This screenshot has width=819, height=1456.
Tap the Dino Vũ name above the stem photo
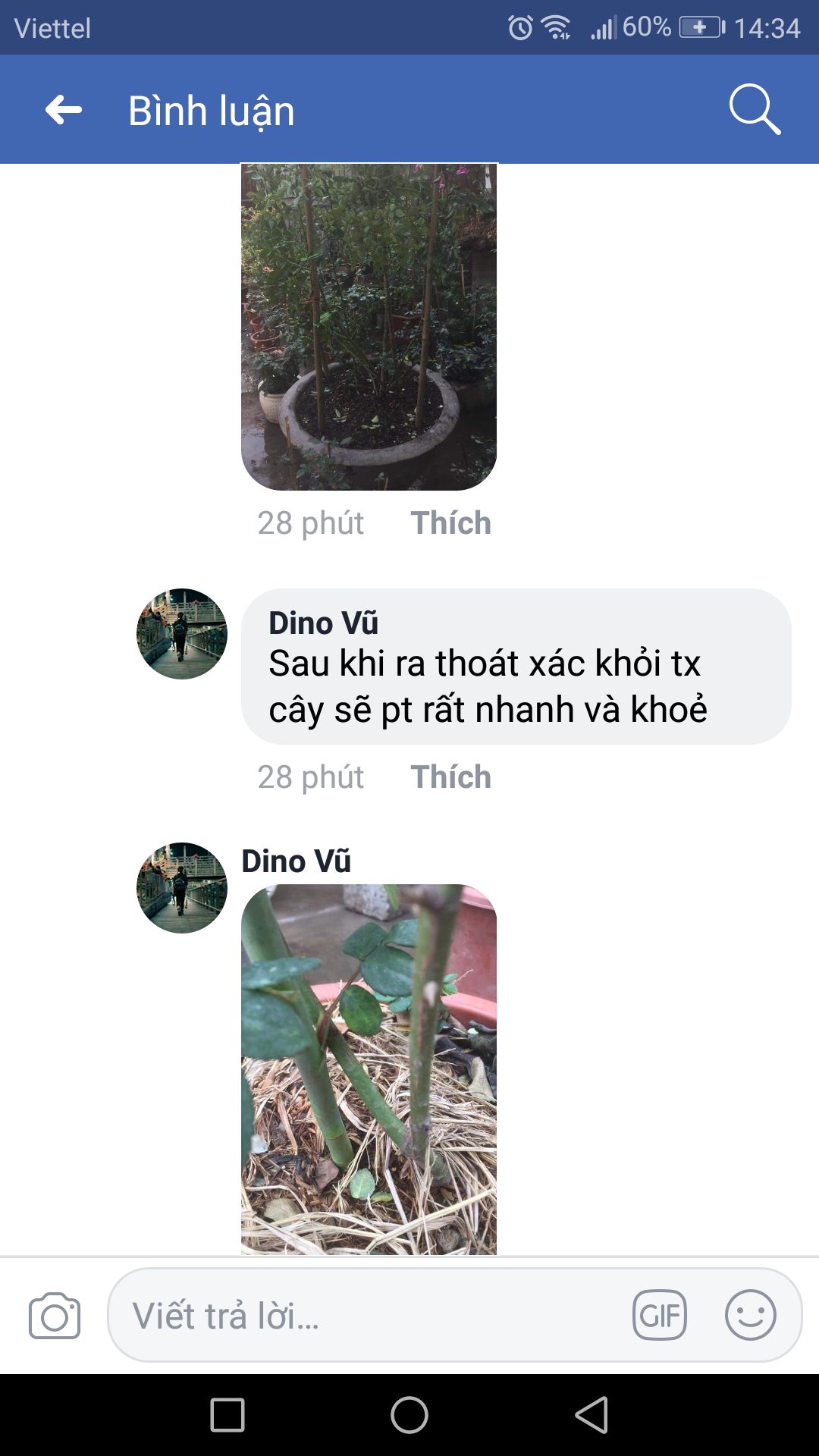pos(296,861)
